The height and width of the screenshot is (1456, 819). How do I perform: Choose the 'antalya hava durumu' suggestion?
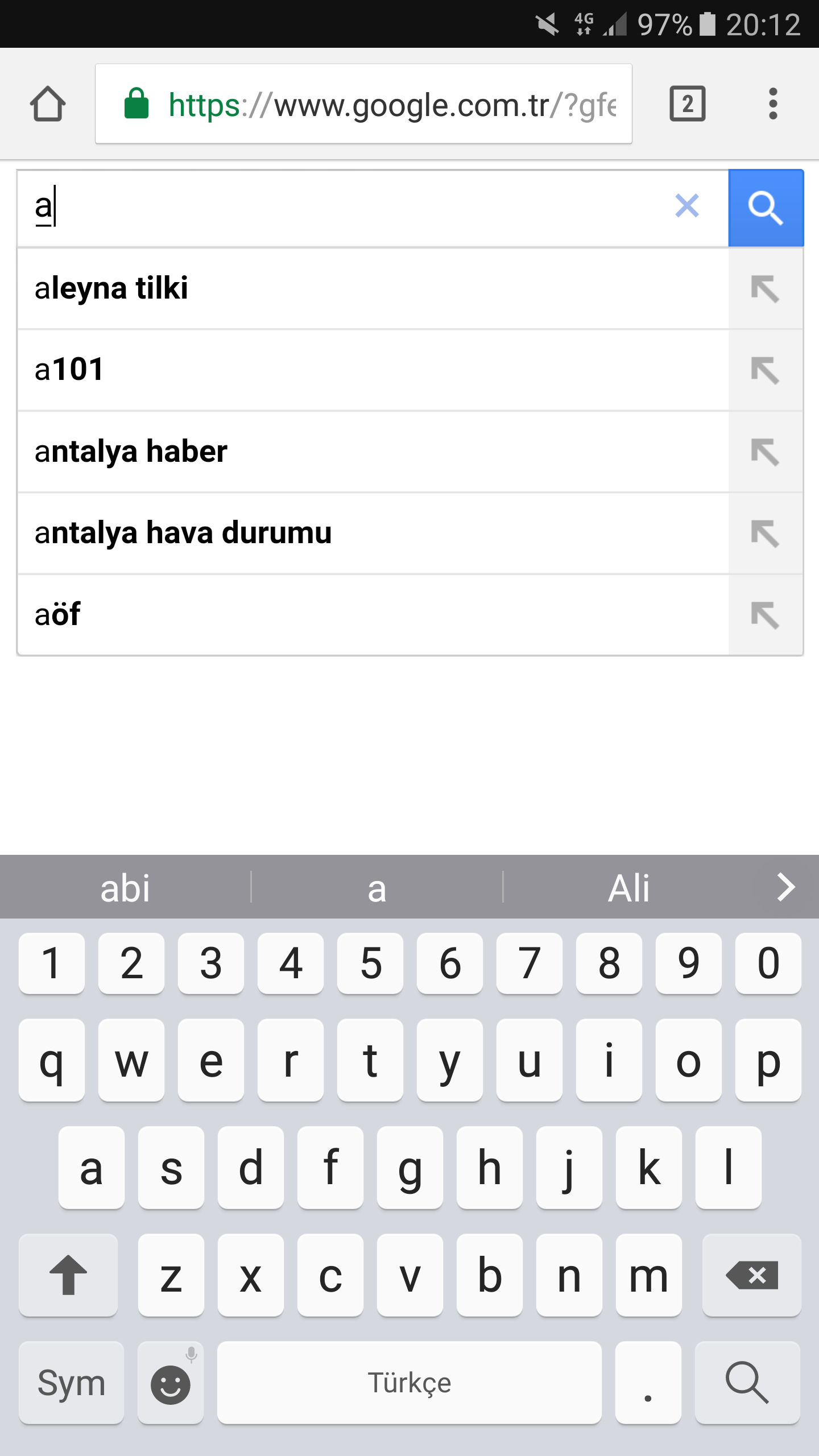341,533
